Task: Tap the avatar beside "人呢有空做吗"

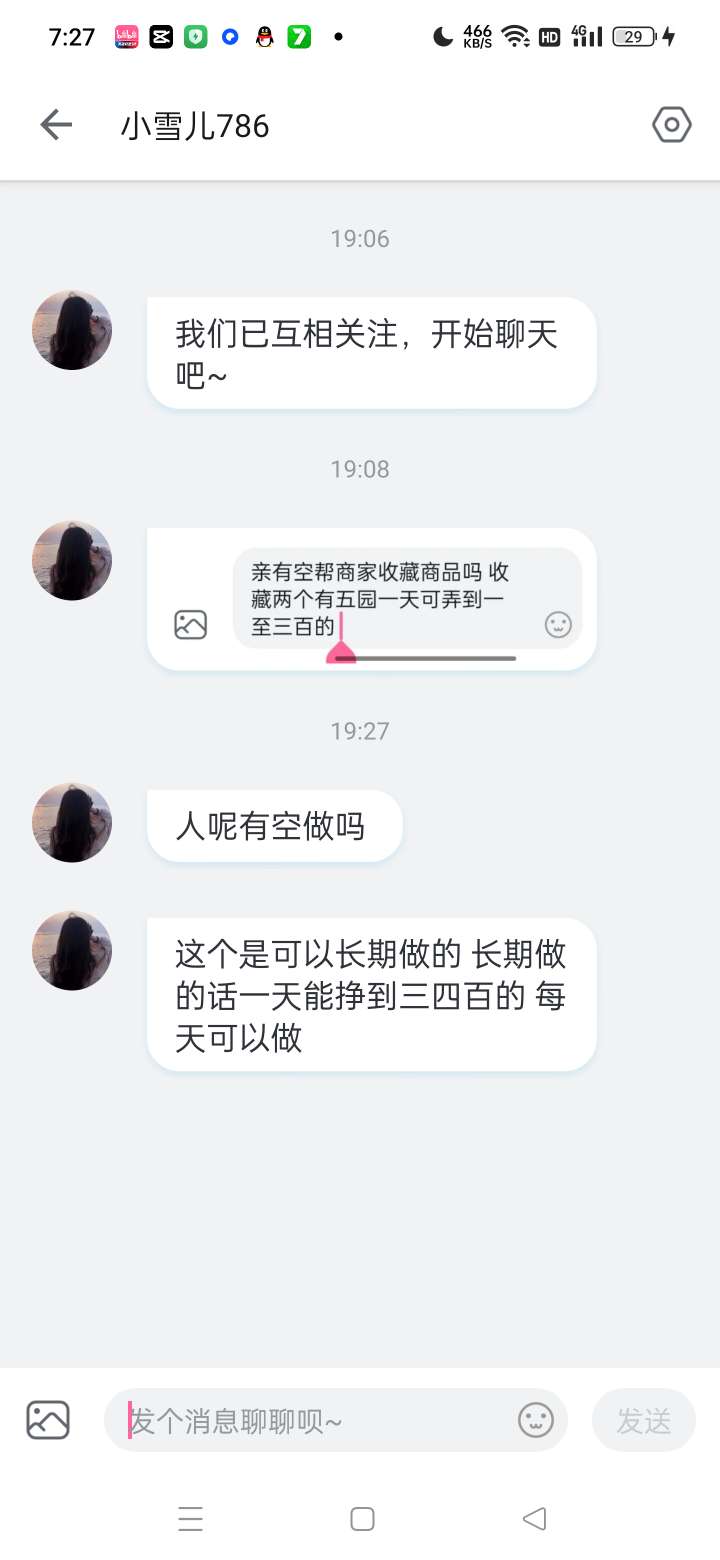Action: pyautogui.click(x=72, y=822)
